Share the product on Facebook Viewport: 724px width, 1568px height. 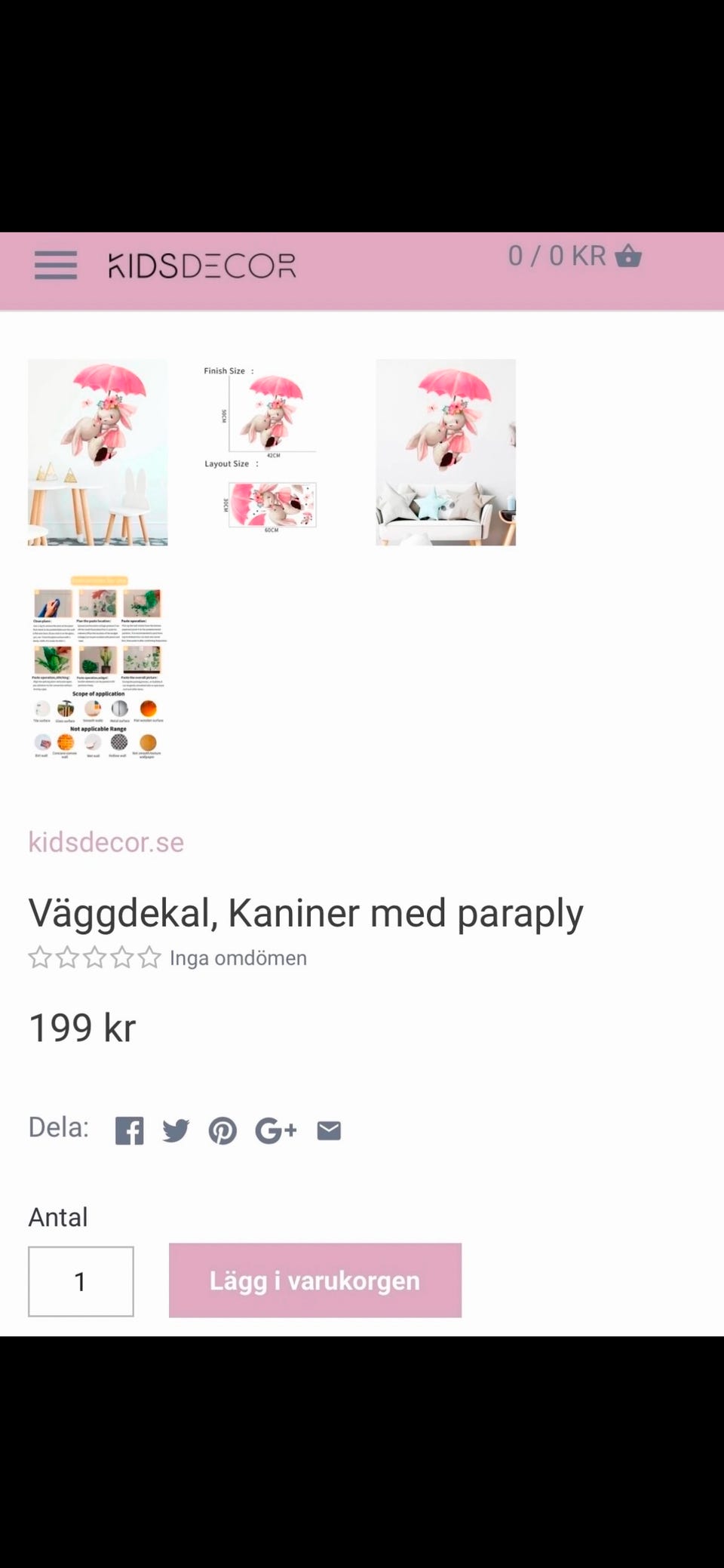pyautogui.click(x=130, y=1130)
